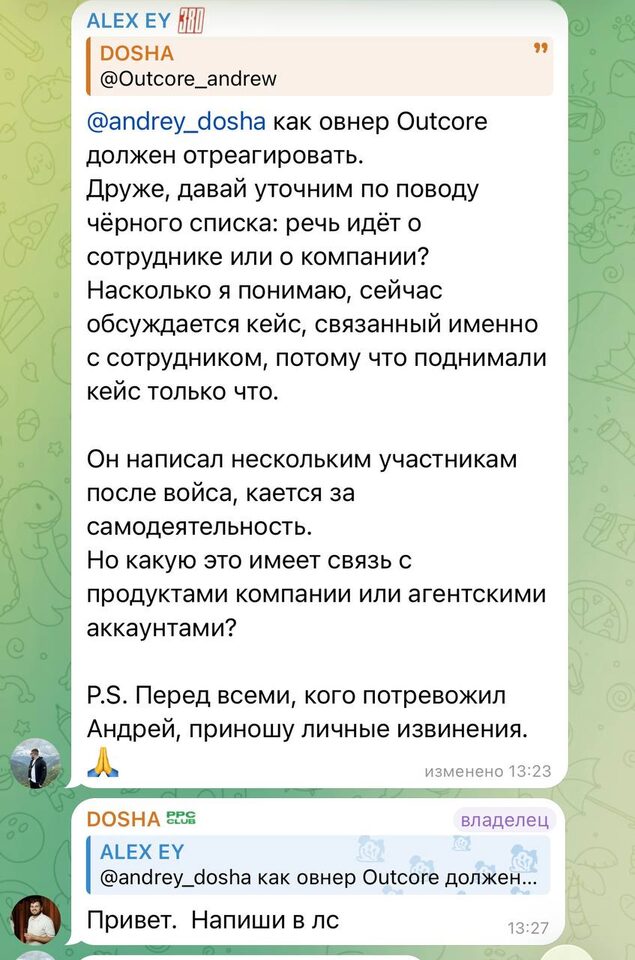The height and width of the screenshot is (960, 635).
Task: Jump to the quoted DOSHA message @Outcore_andrew
Action: tap(320, 66)
